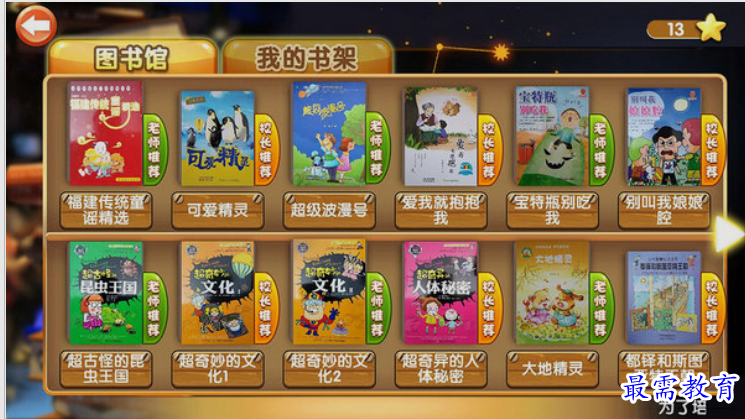Open the book 超古怪的昆虫王国

(x=106, y=294)
